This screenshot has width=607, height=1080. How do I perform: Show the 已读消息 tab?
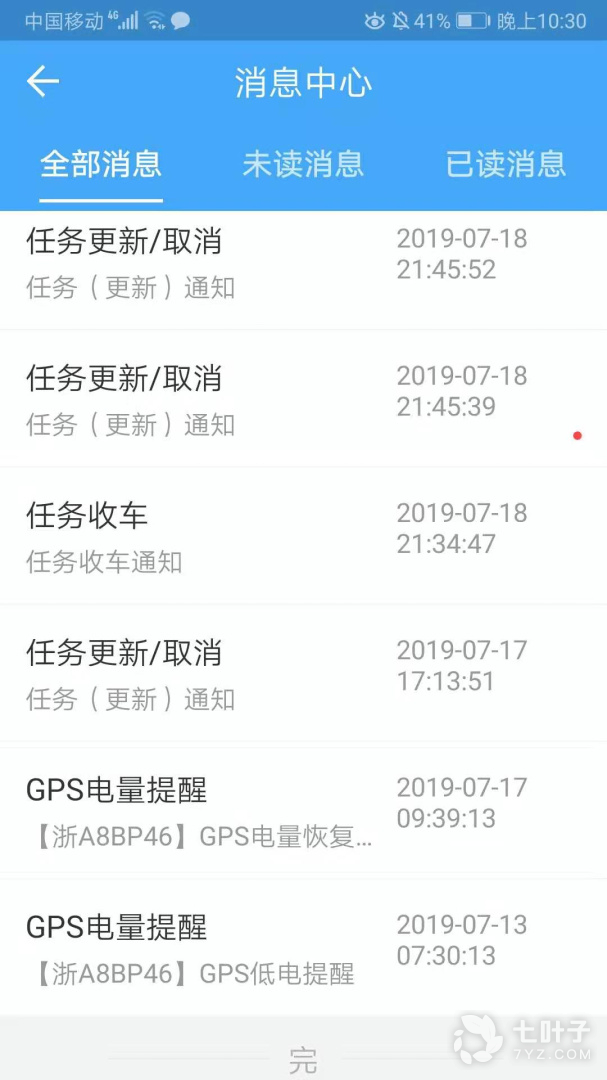505,164
